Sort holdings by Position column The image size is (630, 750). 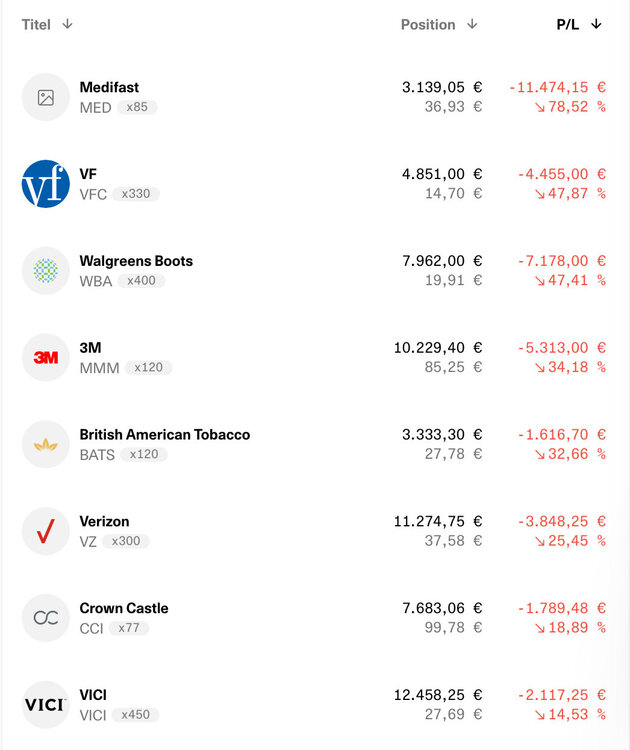click(x=439, y=24)
